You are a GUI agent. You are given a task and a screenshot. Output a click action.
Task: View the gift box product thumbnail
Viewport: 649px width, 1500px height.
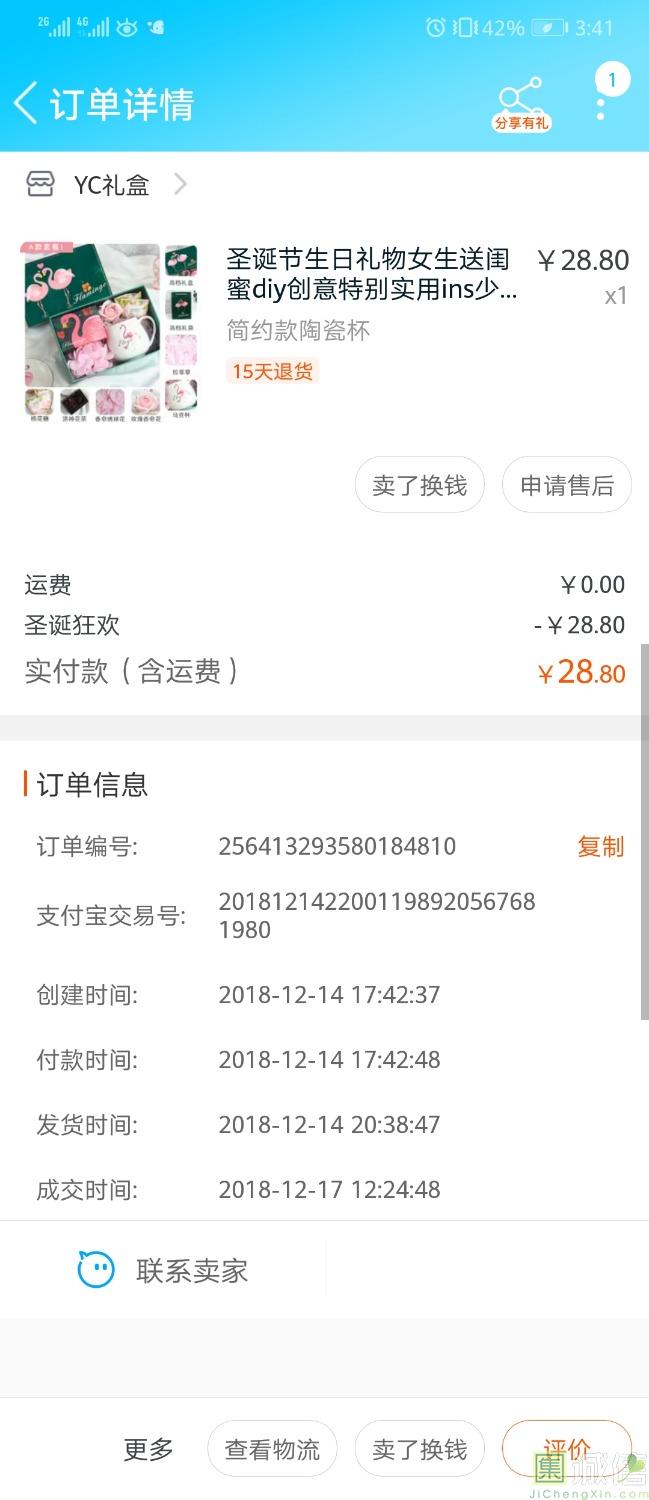110,330
